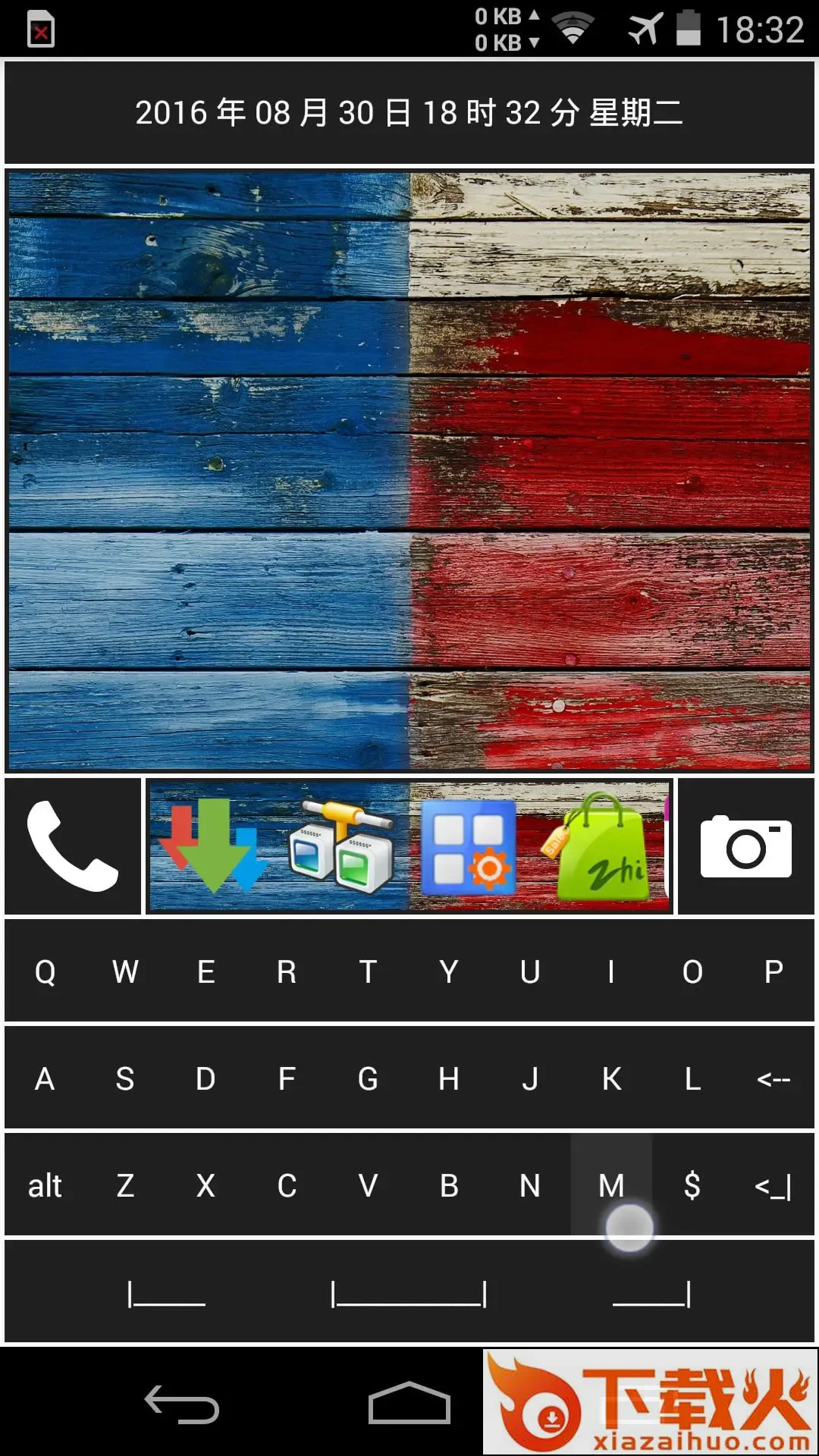Tap the wide center space bar
819x1456 pixels.
pyautogui.click(x=409, y=1294)
